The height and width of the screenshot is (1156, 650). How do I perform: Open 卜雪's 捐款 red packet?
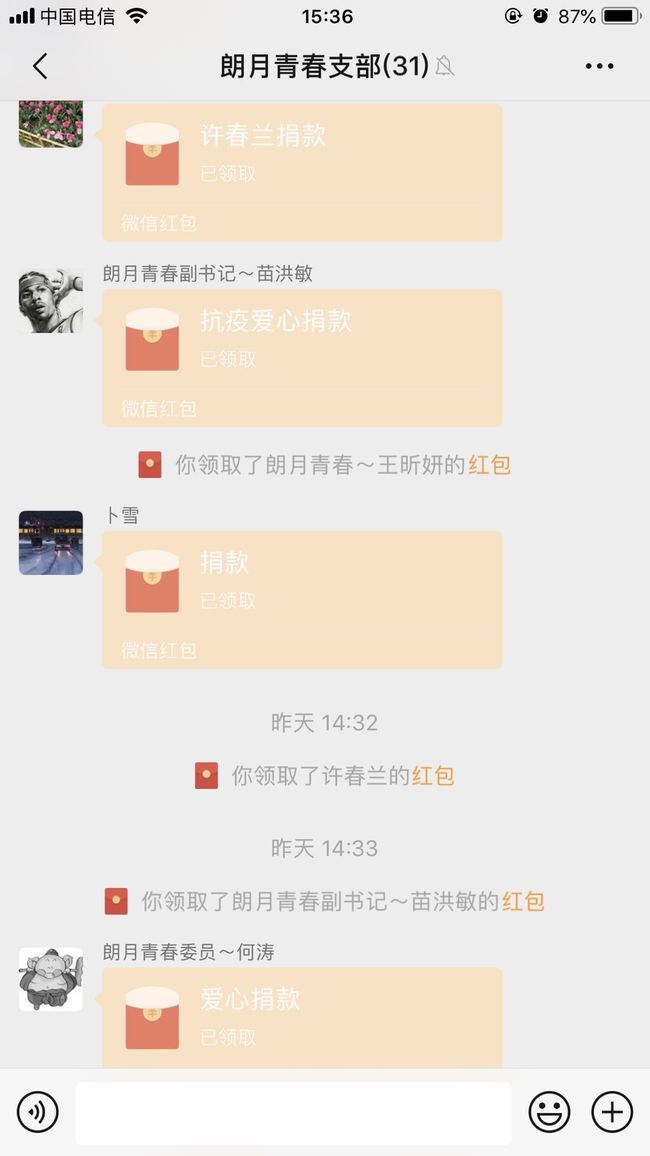pyautogui.click(x=302, y=599)
